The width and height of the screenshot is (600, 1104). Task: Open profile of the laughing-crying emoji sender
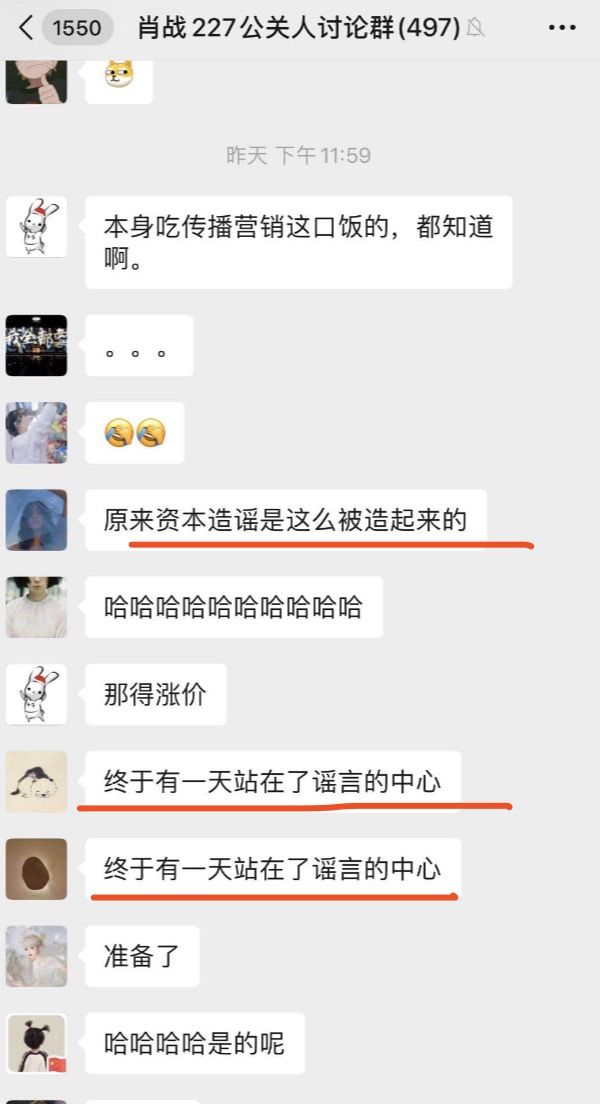click(x=36, y=433)
